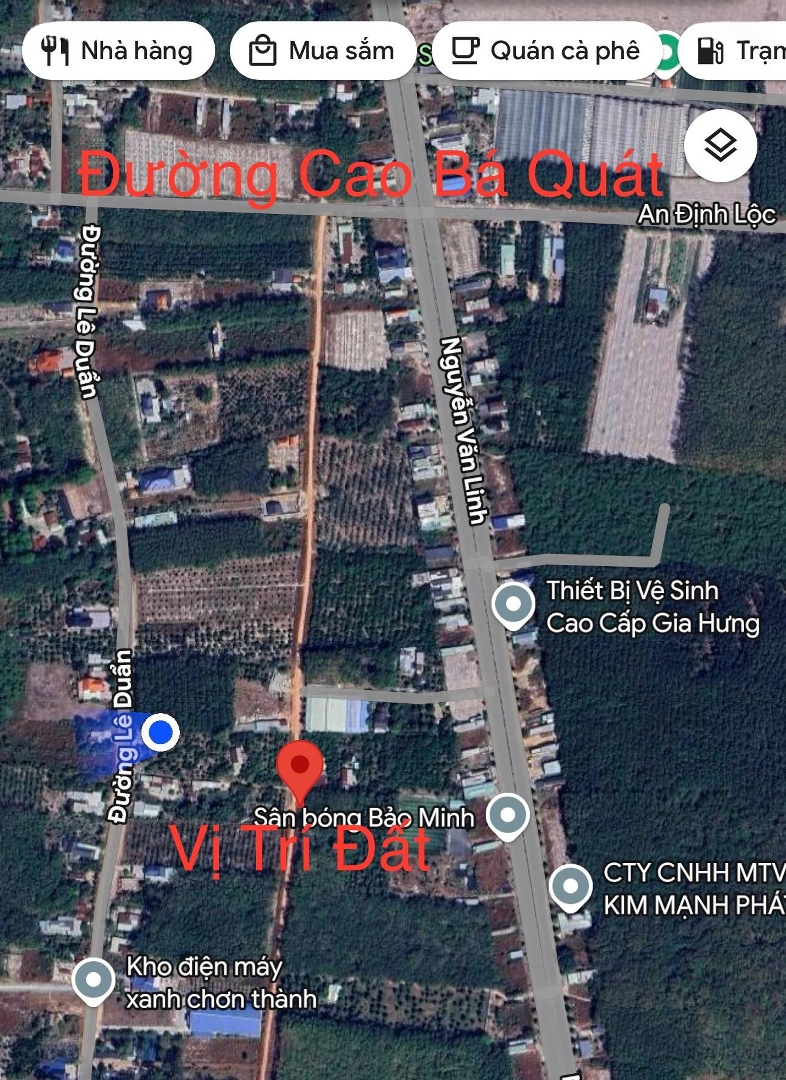Open the Thiết Bị Vệ Sinh Gia Hưng marker
This screenshot has width=786, height=1080.
pos(514,603)
